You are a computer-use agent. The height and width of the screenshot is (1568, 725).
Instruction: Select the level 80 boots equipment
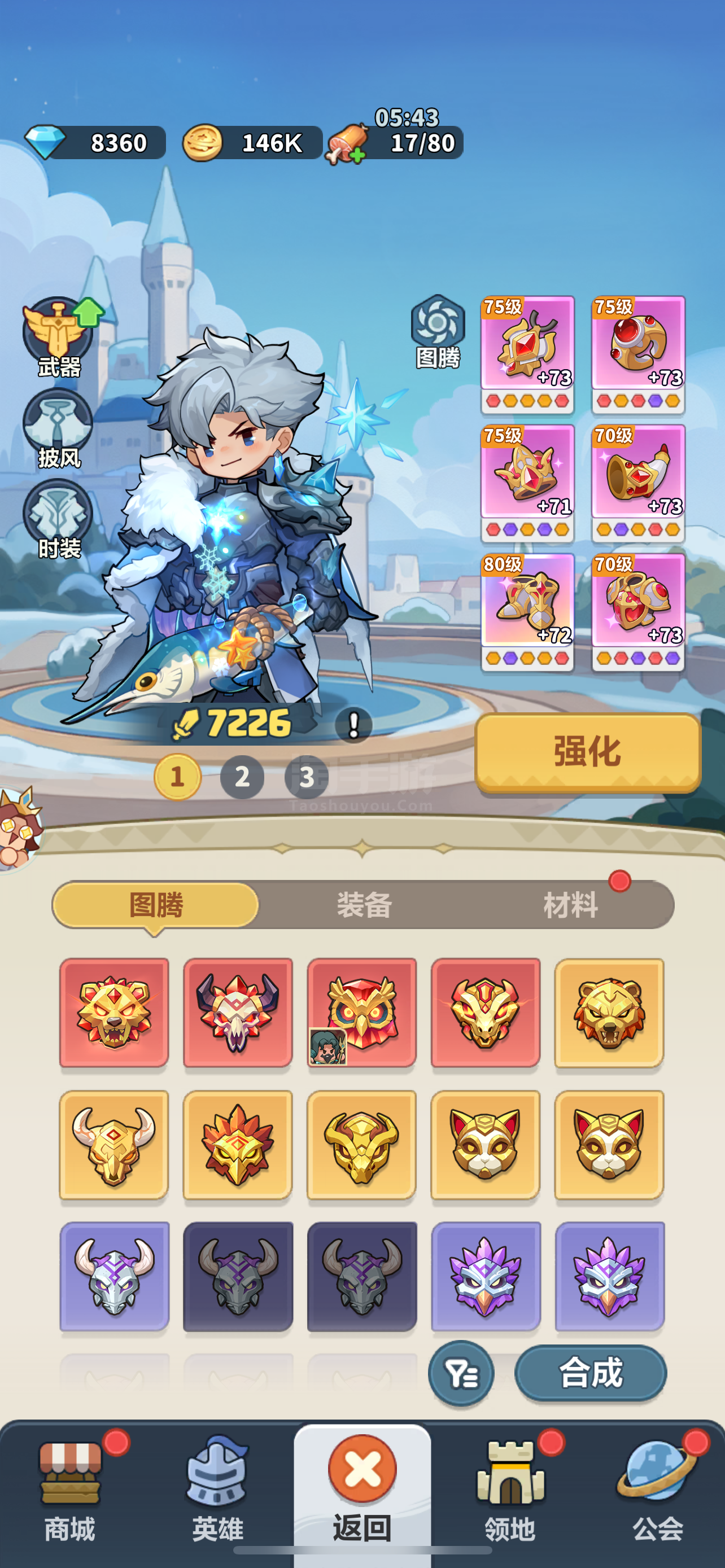coord(528,612)
